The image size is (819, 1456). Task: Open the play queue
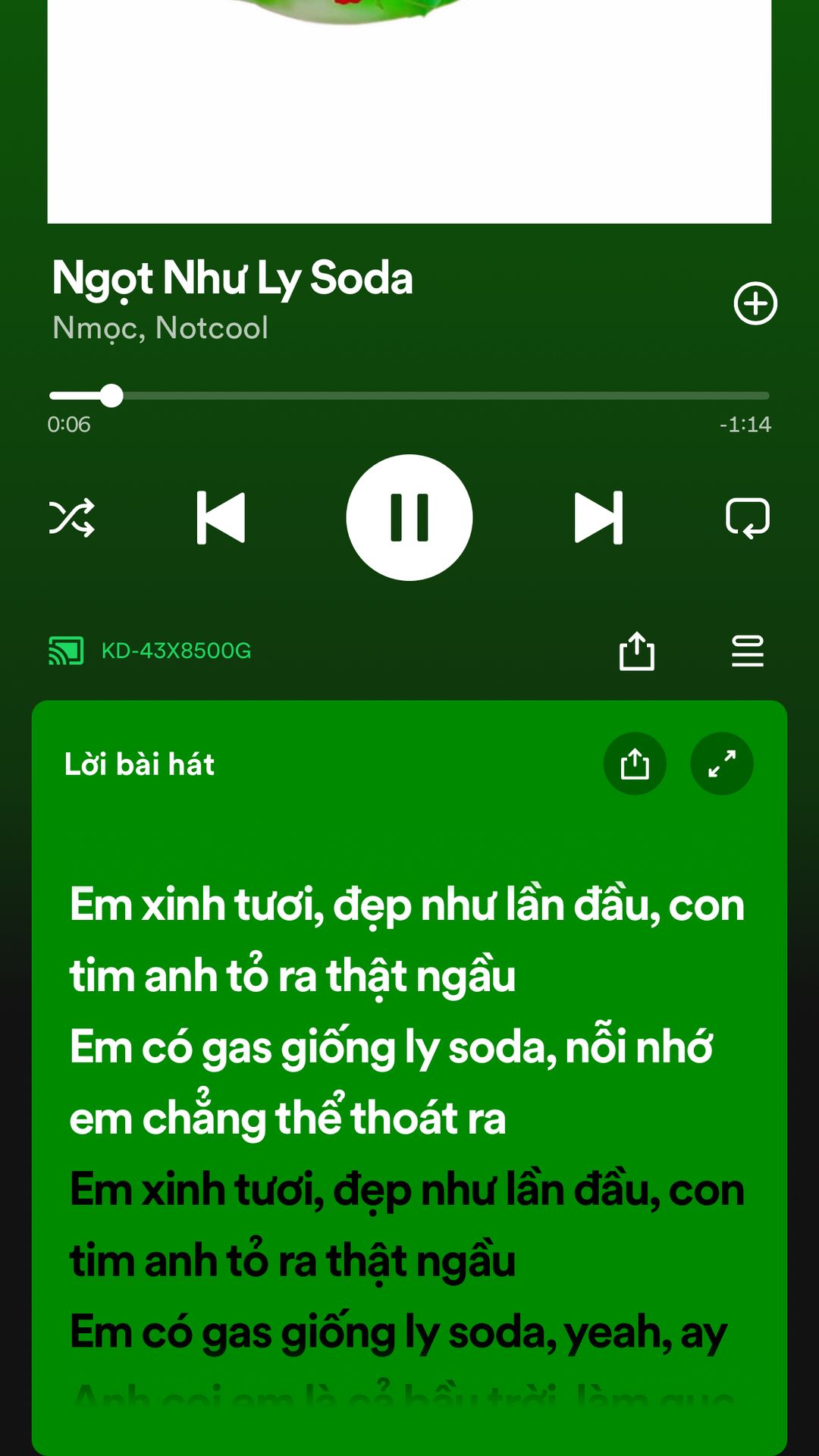pyautogui.click(x=748, y=651)
